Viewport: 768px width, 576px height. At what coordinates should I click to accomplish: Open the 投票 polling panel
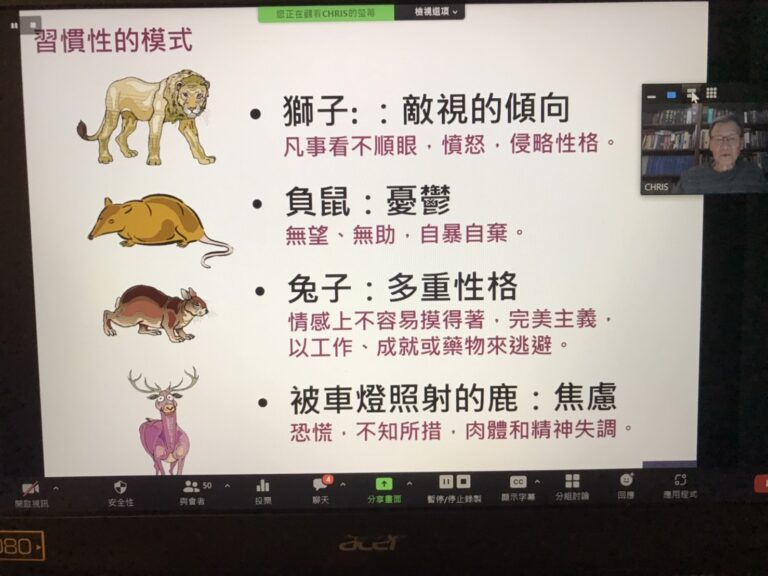[x=263, y=489]
